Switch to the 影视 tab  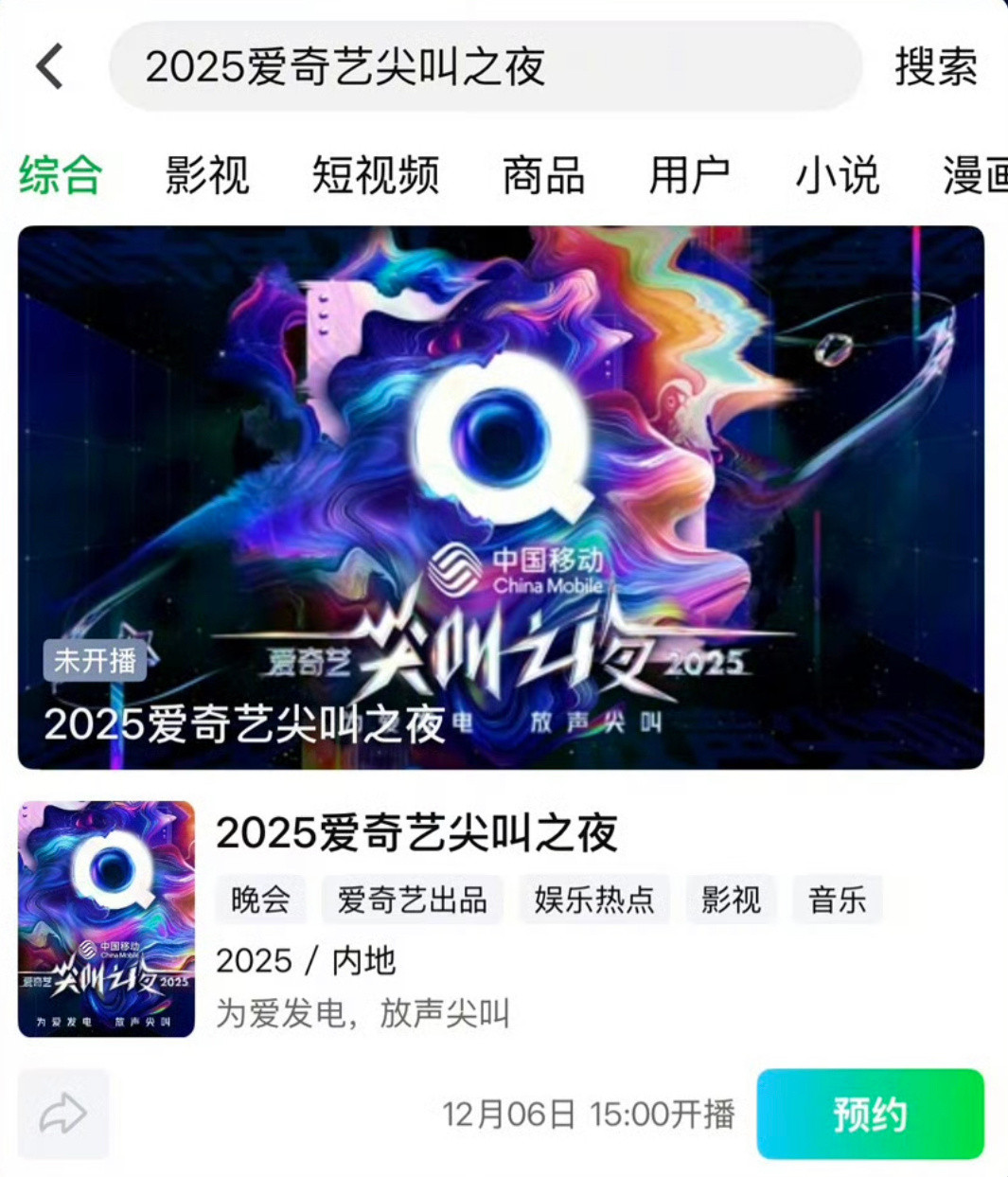coord(207,175)
